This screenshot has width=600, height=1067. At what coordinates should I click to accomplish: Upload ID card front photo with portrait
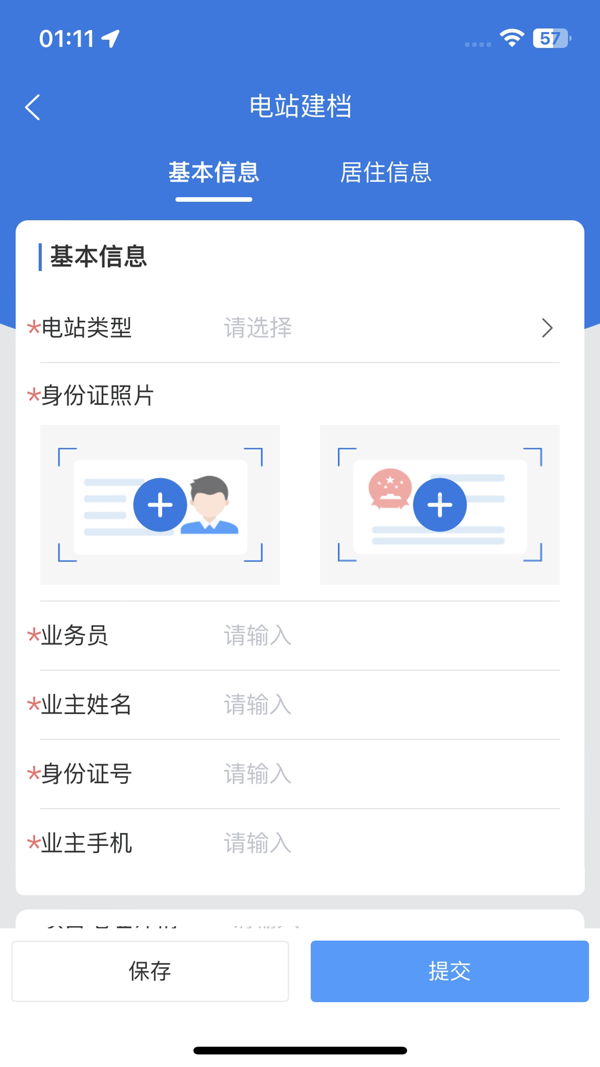(160, 505)
